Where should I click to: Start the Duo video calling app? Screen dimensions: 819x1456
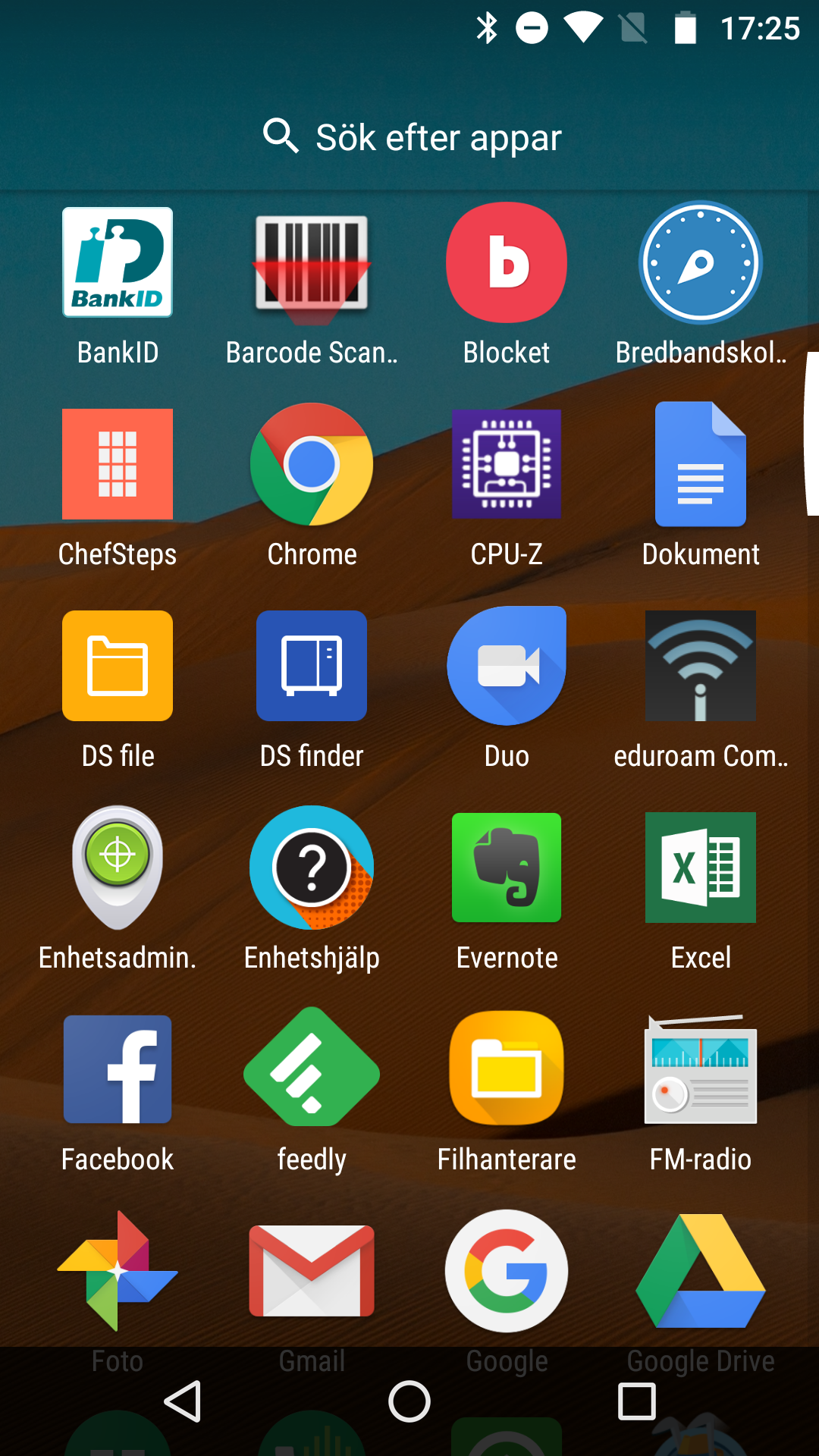pyautogui.click(x=507, y=666)
